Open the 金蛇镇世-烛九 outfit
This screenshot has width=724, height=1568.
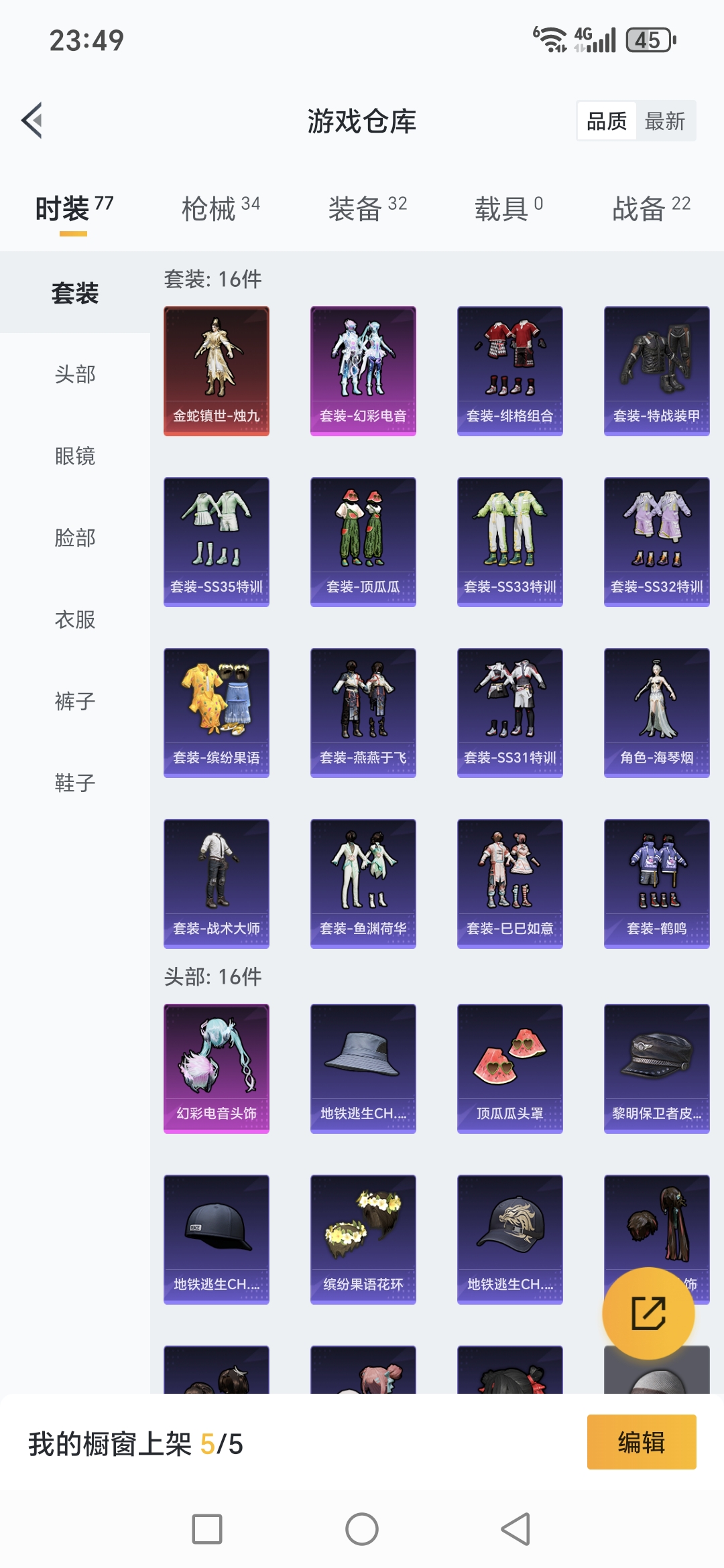tap(217, 371)
